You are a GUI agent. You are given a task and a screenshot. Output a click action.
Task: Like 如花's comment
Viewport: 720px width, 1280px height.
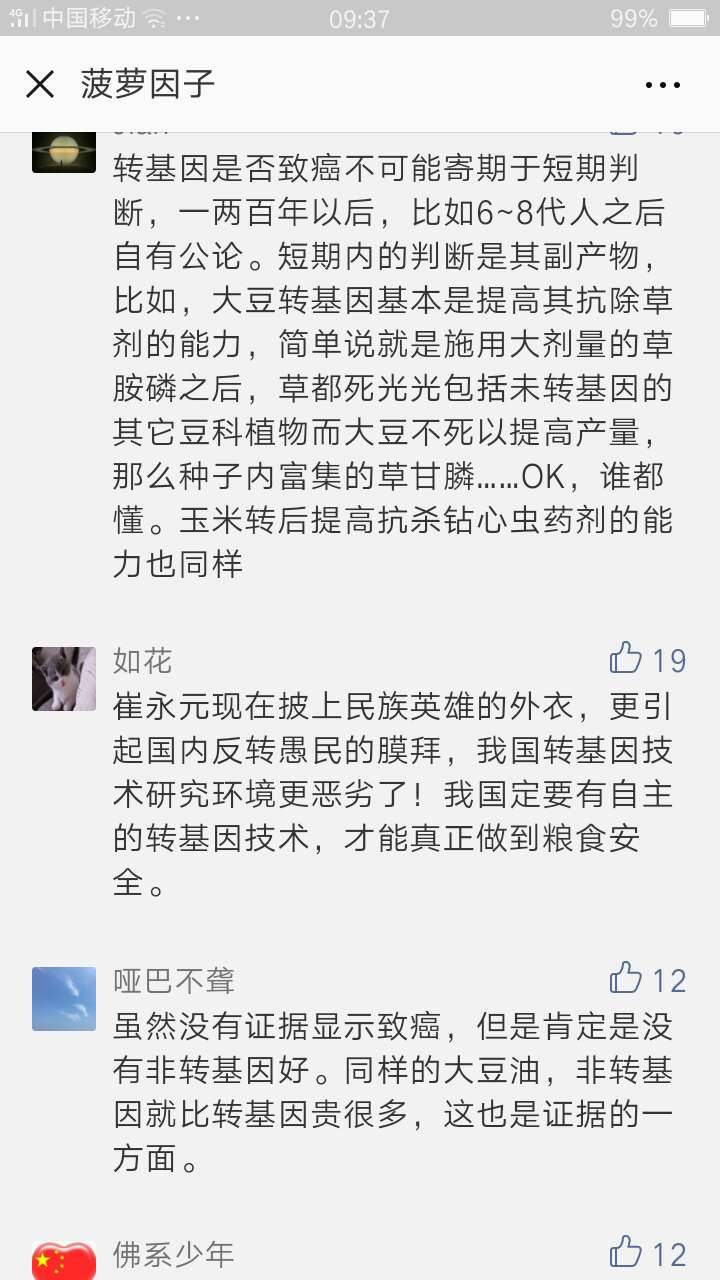coord(627,659)
